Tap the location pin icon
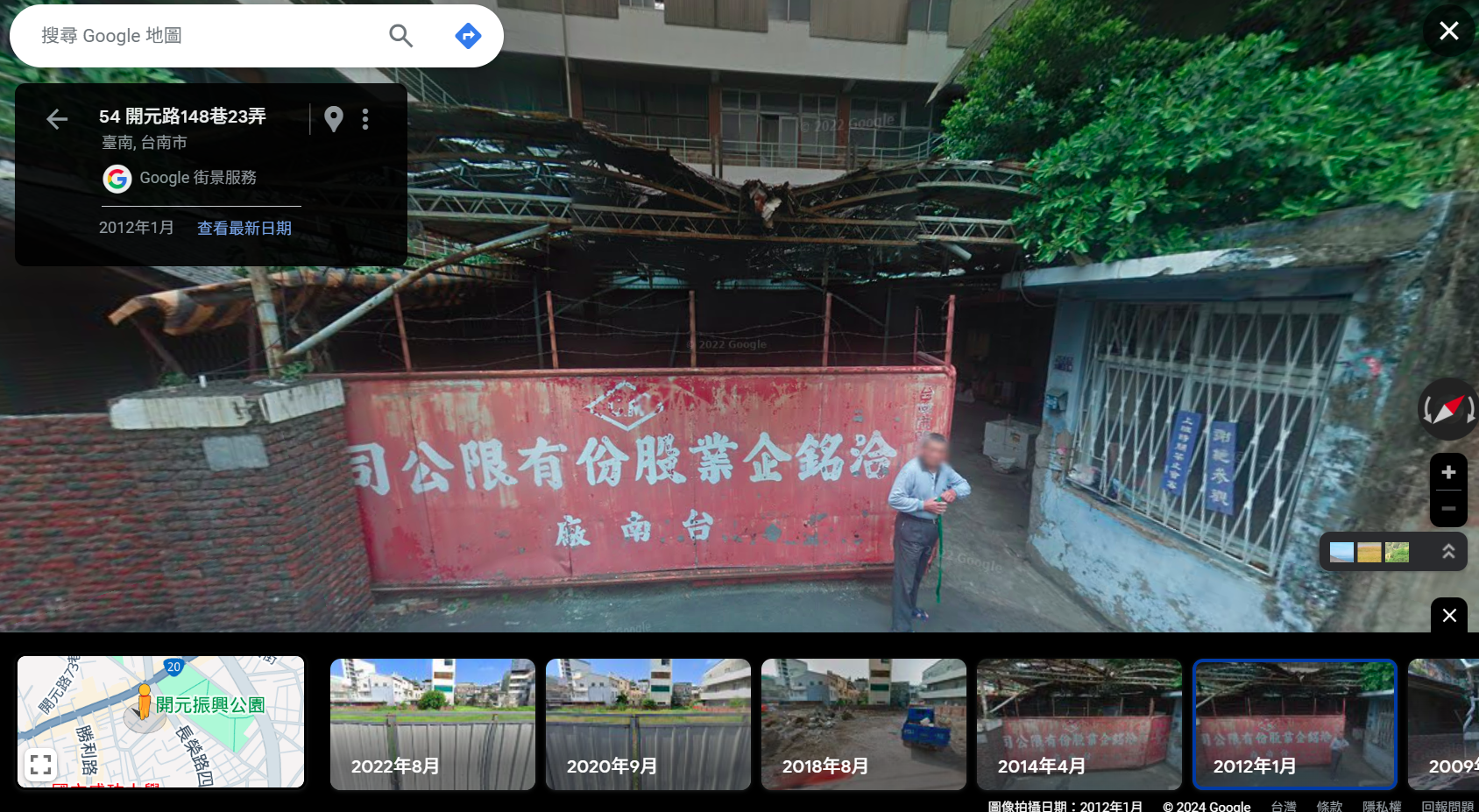This screenshot has height=812, width=1479. [333, 119]
